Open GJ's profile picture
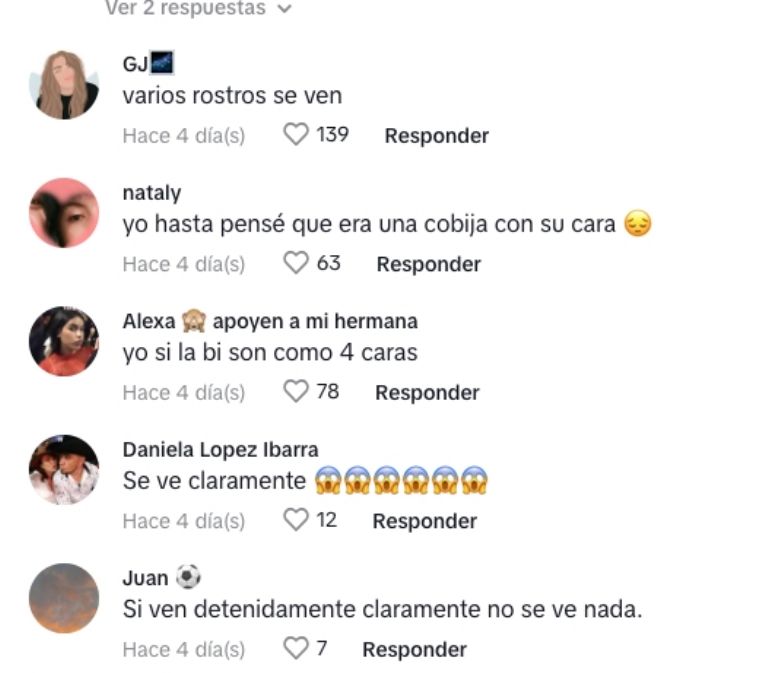Image resolution: width=768 pixels, height=673 pixels. click(64, 85)
